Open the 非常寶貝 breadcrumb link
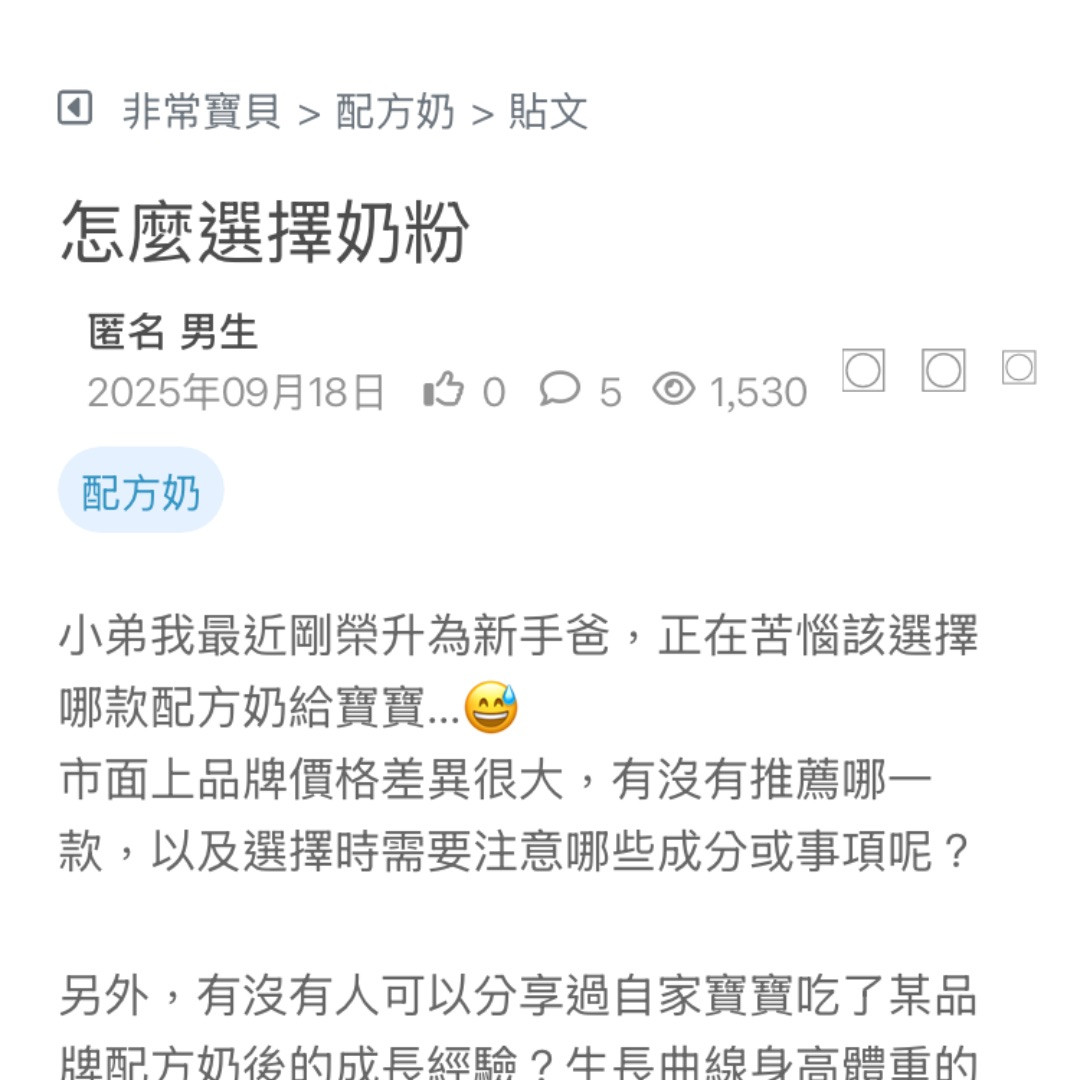The height and width of the screenshot is (1080, 1080). point(201,111)
